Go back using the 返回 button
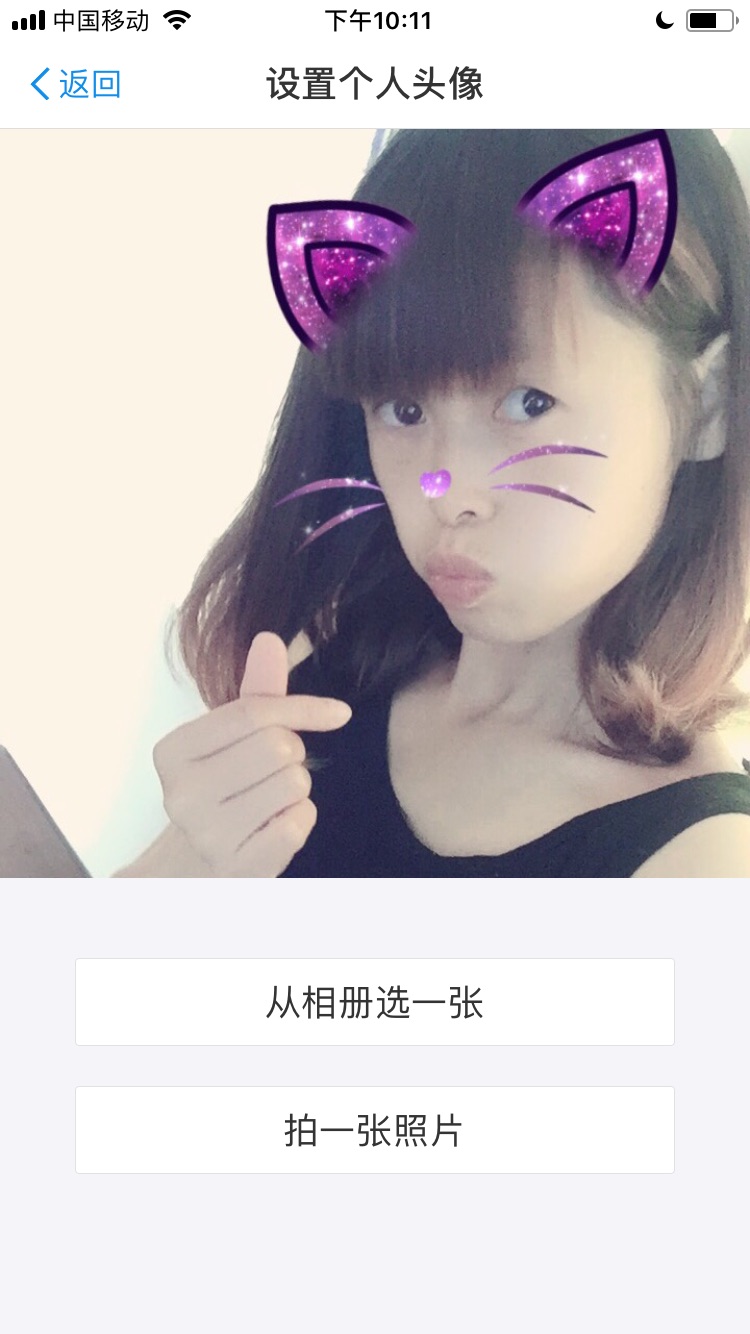 [x=76, y=84]
